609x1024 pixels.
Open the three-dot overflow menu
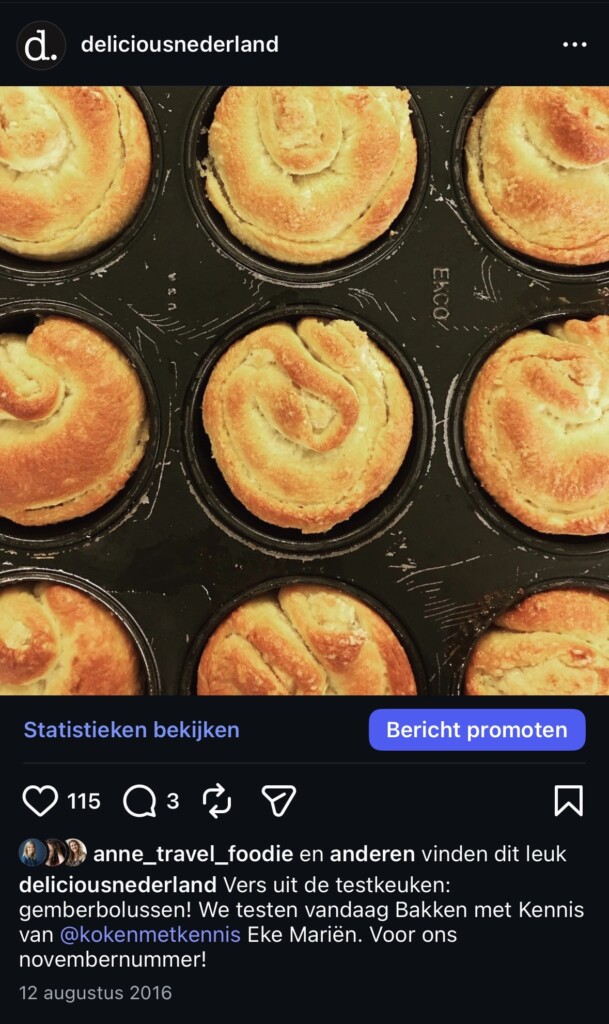pos(574,45)
